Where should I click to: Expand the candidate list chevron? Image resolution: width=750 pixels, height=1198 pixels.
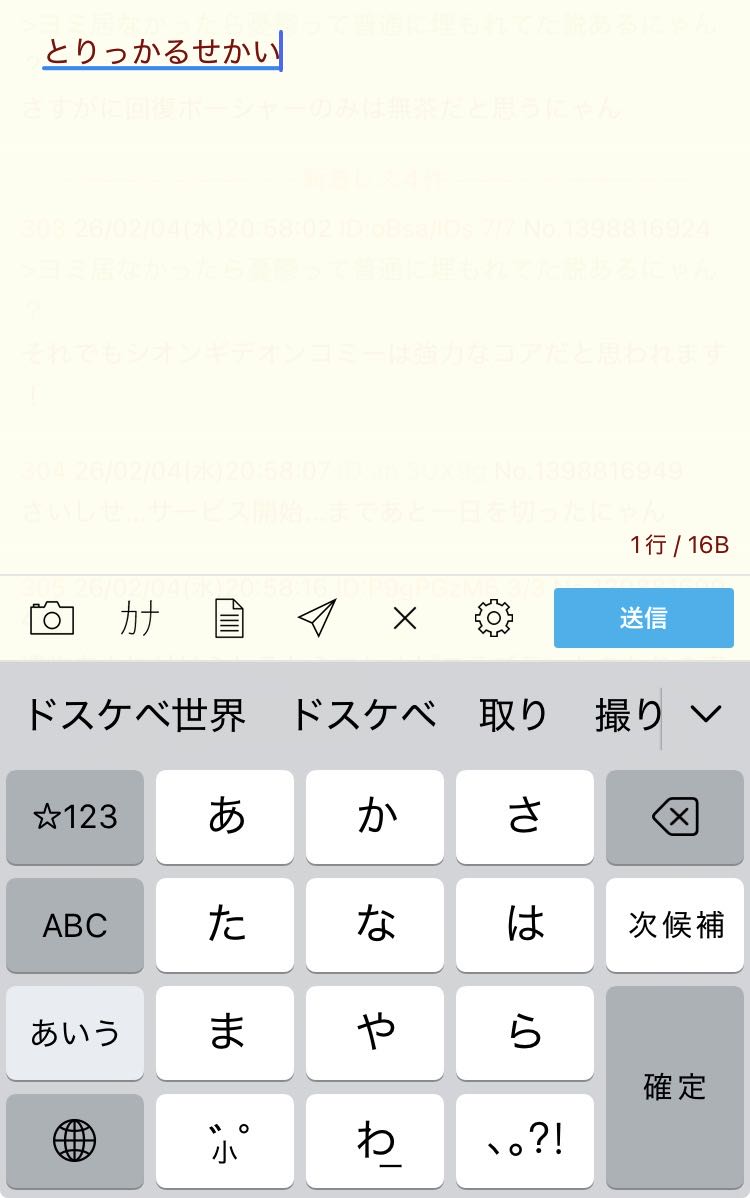(x=706, y=714)
